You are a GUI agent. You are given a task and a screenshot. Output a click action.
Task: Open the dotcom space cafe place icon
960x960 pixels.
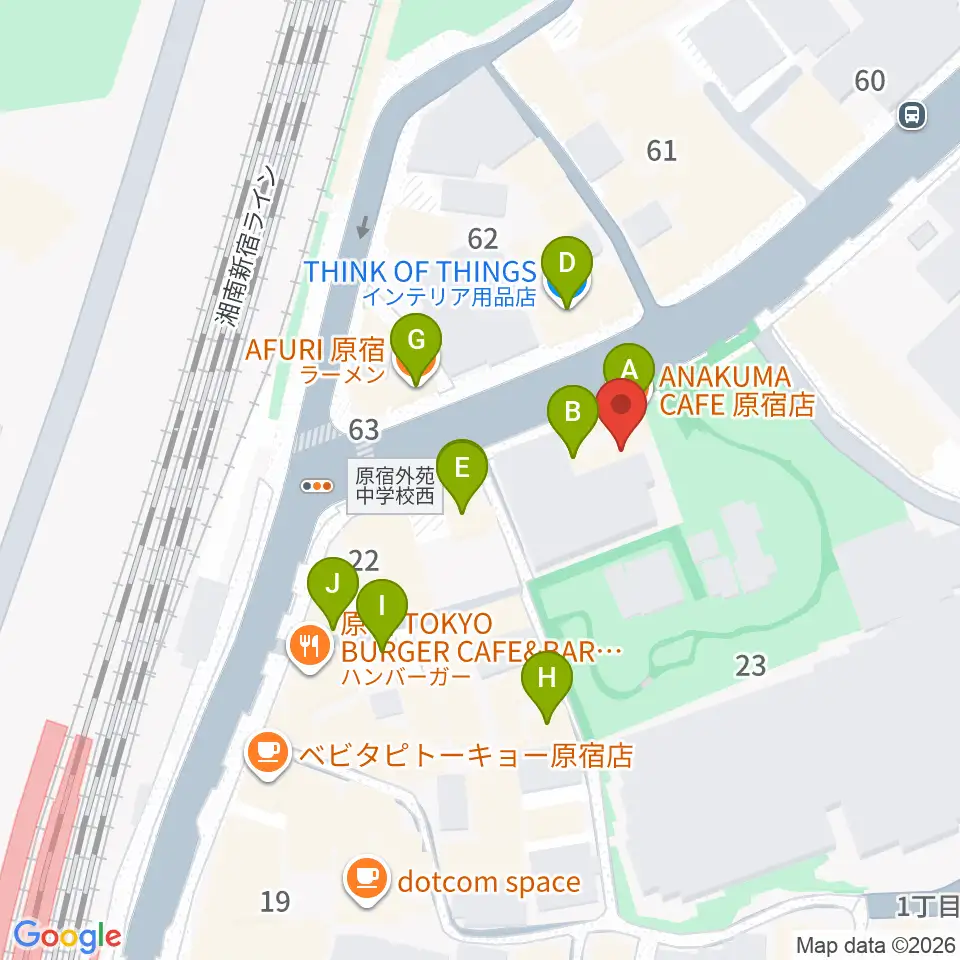click(367, 880)
